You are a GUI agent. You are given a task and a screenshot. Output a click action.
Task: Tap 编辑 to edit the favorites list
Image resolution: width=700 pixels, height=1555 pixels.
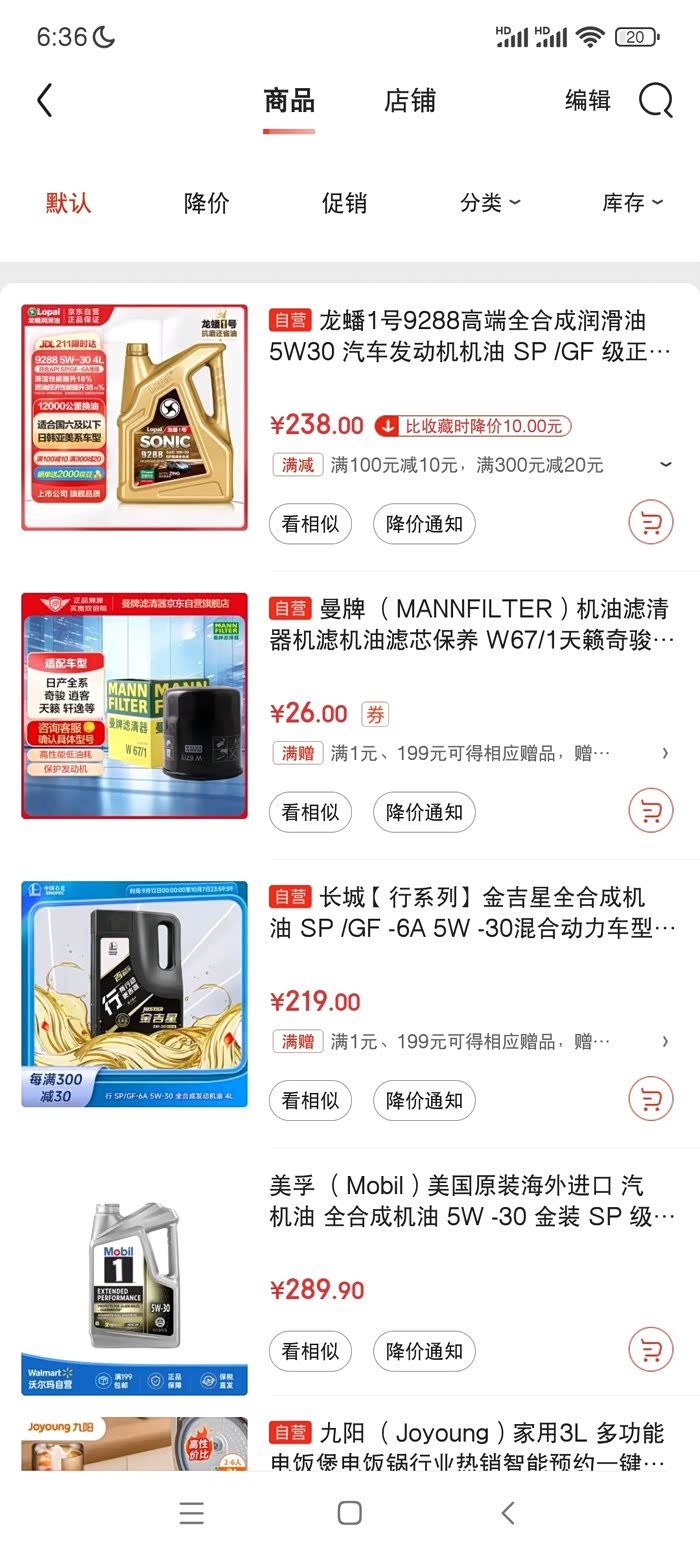(x=588, y=100)
